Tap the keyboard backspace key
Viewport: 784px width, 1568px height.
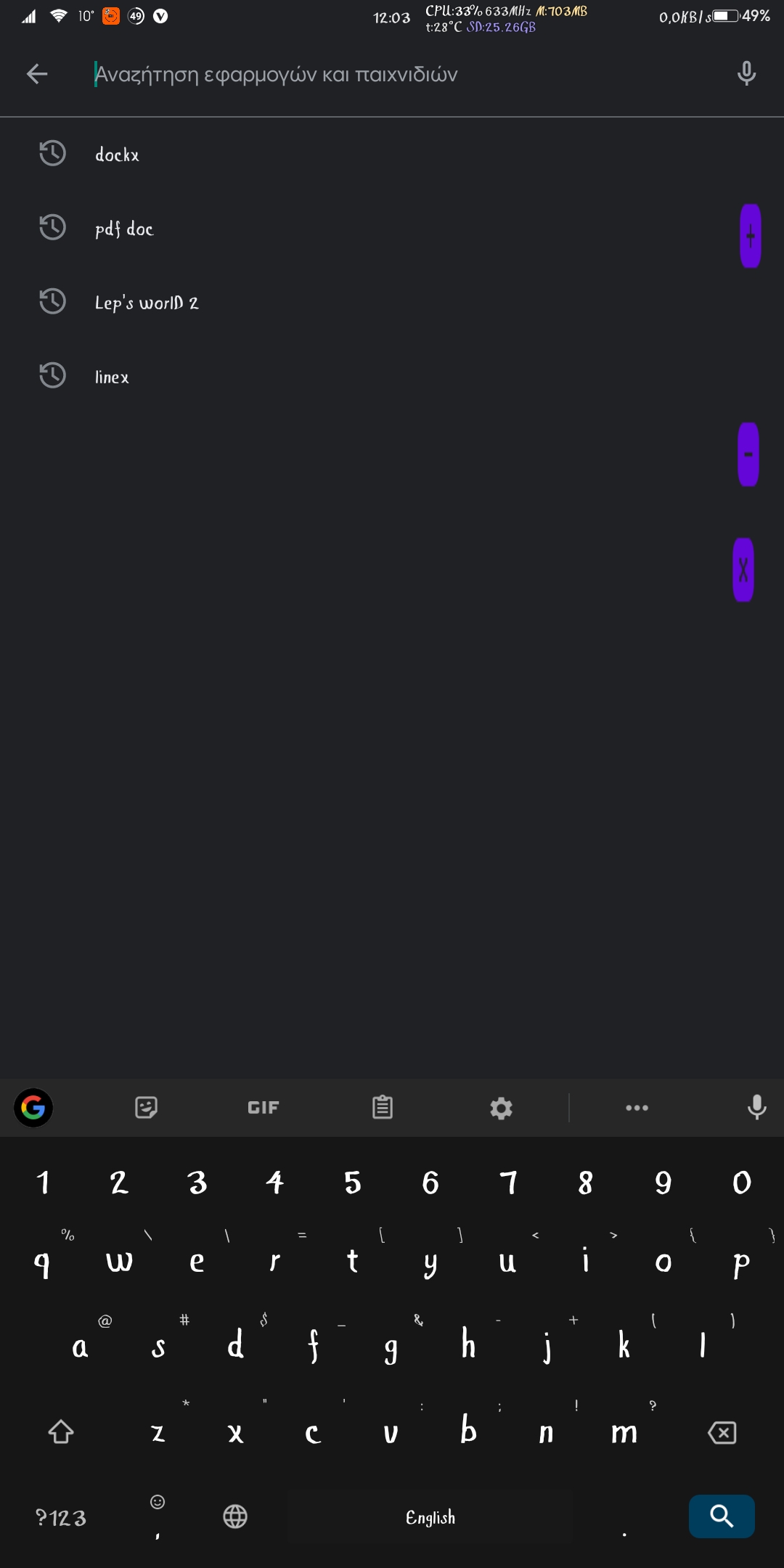point(722,1432)
